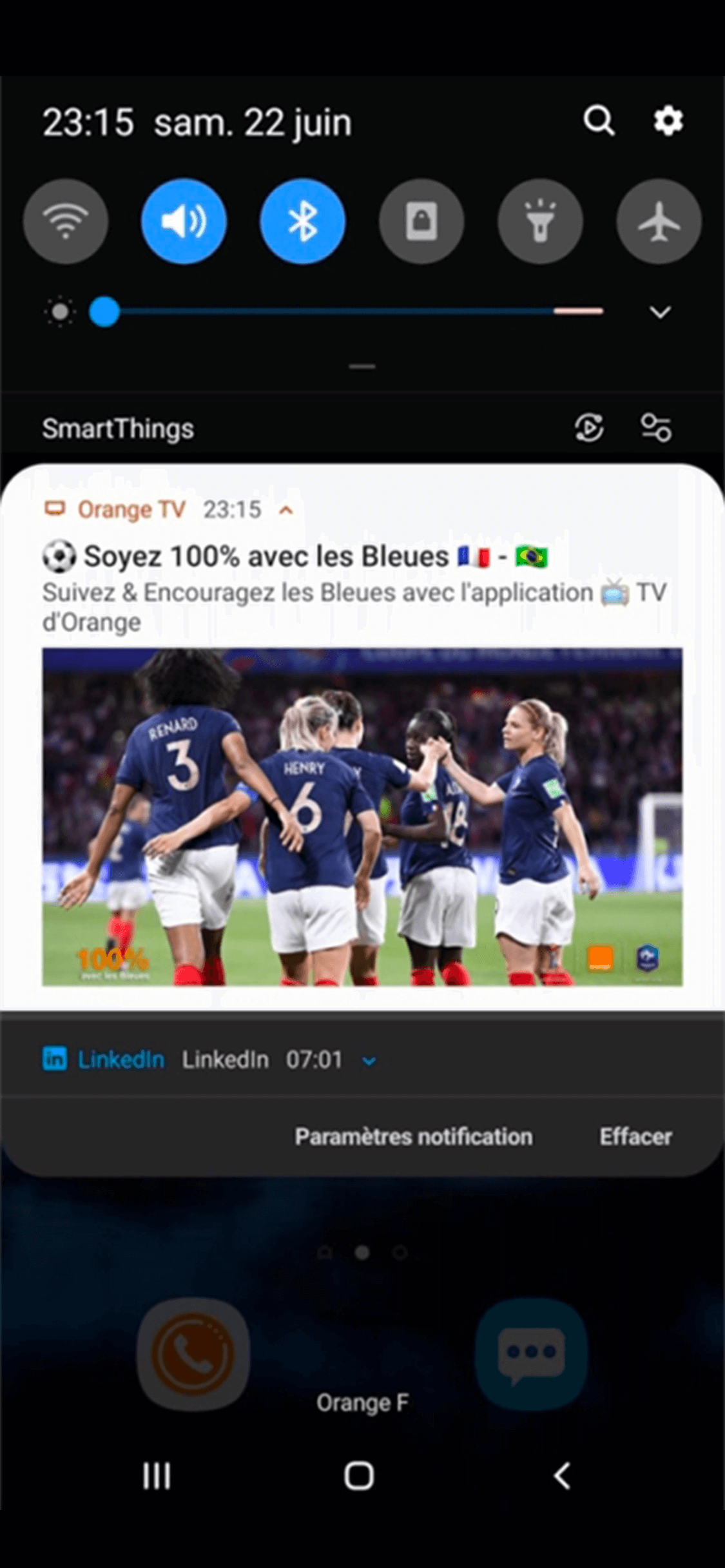725x1568 pixels.
Task: Open Paramètres notification
Action: (414, 1137)
